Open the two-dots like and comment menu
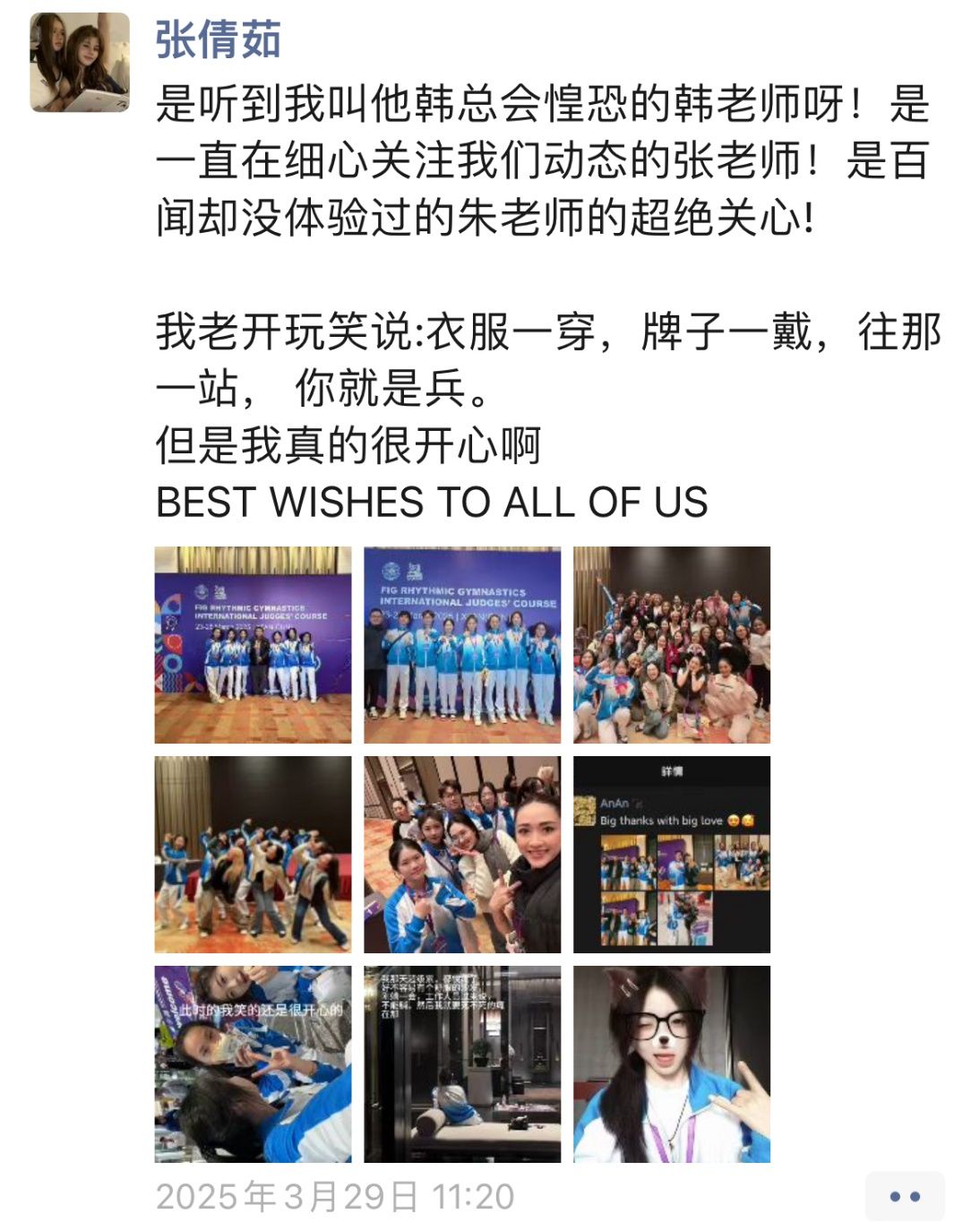 (x=904, y=1196)
